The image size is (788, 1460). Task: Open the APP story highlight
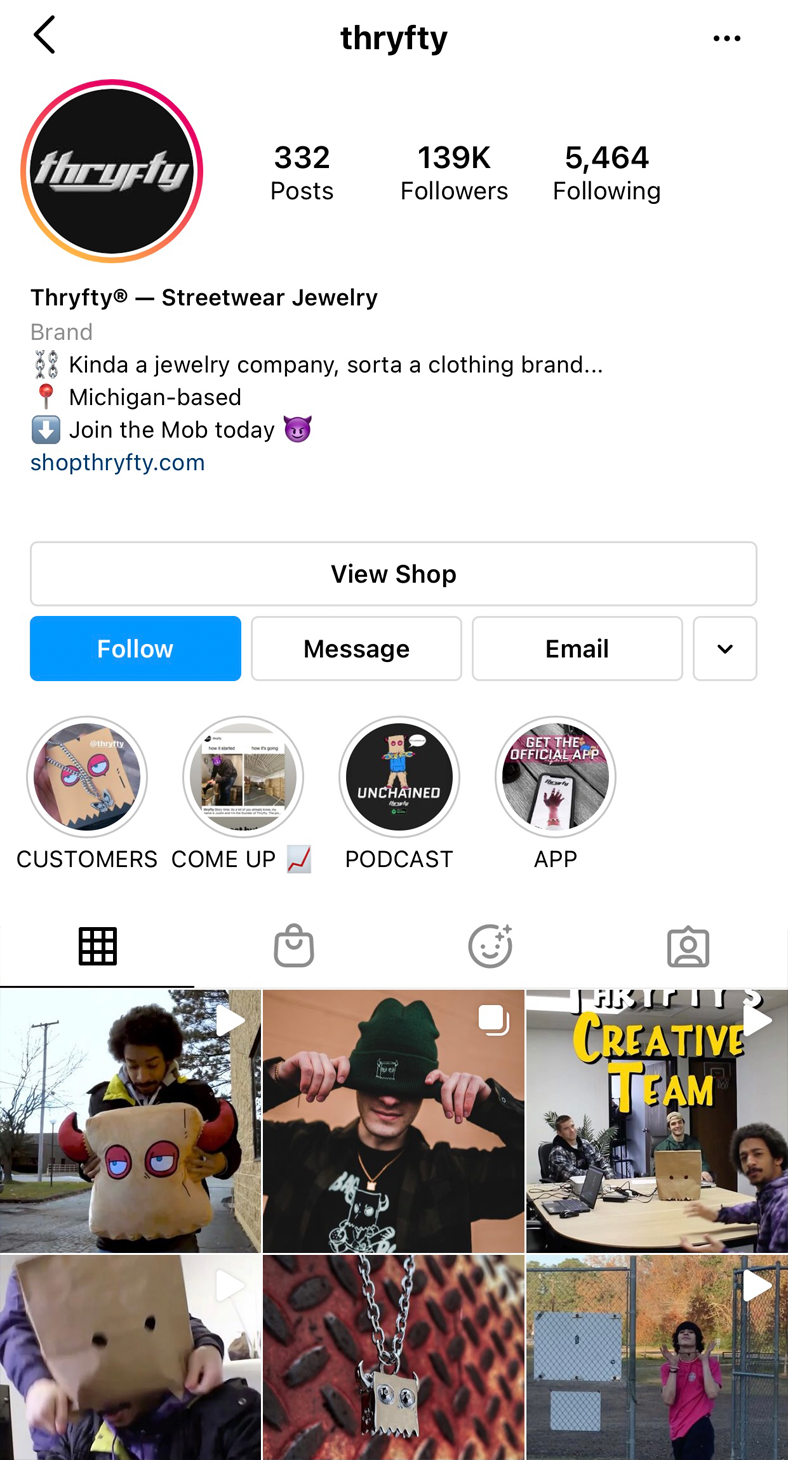pos(555,778)
